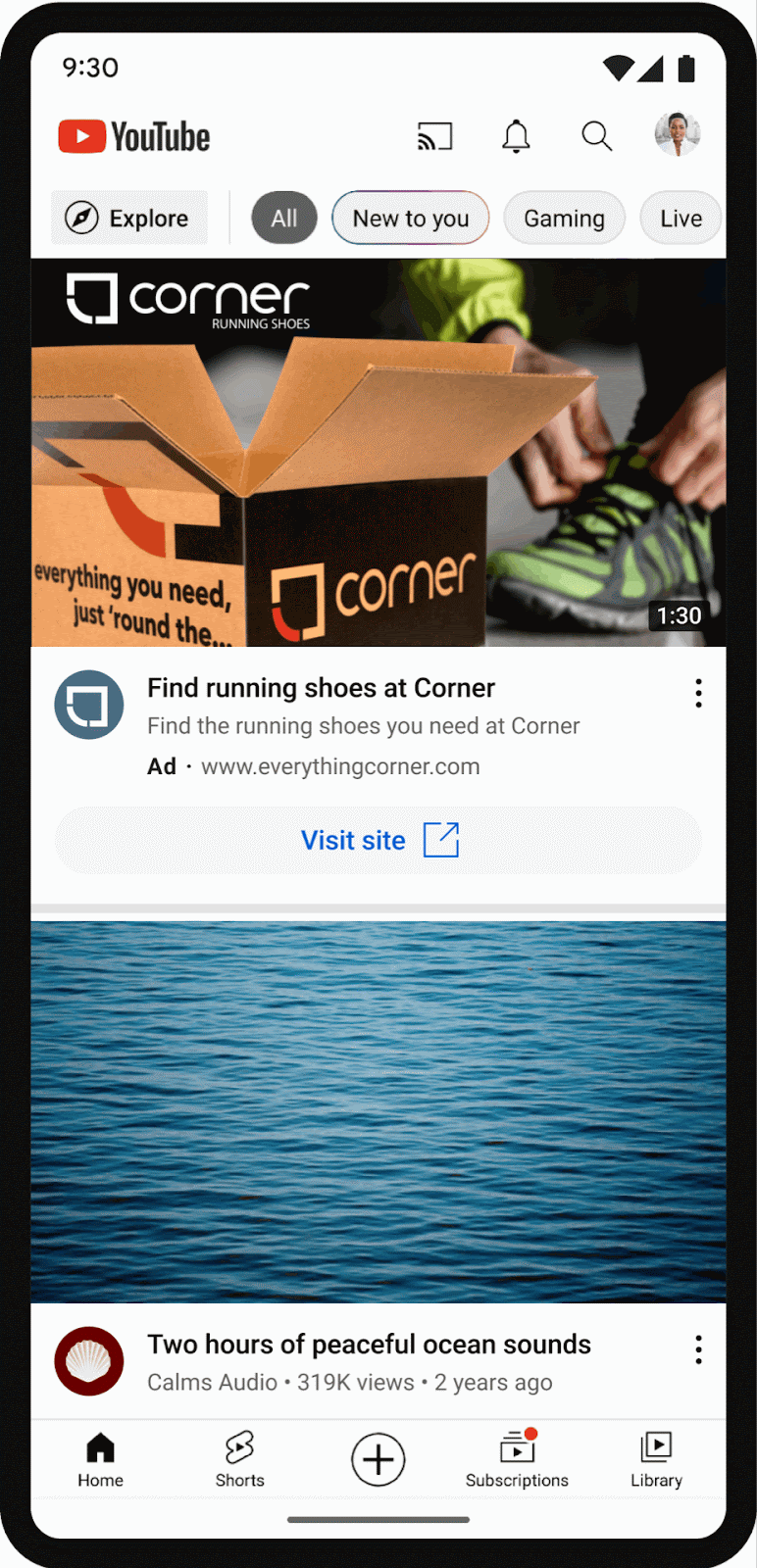This screenshot has height=1568, width=757.
Task: Go to the Home tab
Action: 101,1459
